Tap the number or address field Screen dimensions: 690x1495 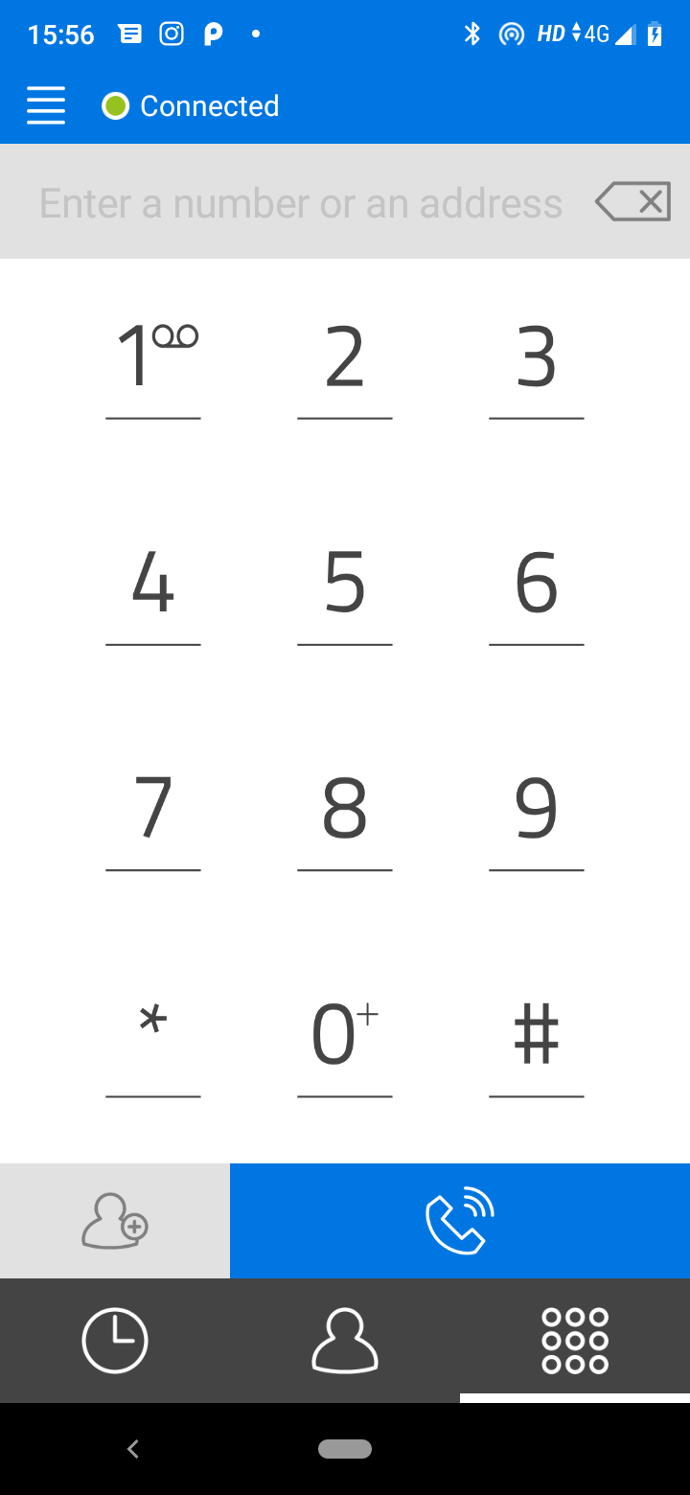point(300,203)
